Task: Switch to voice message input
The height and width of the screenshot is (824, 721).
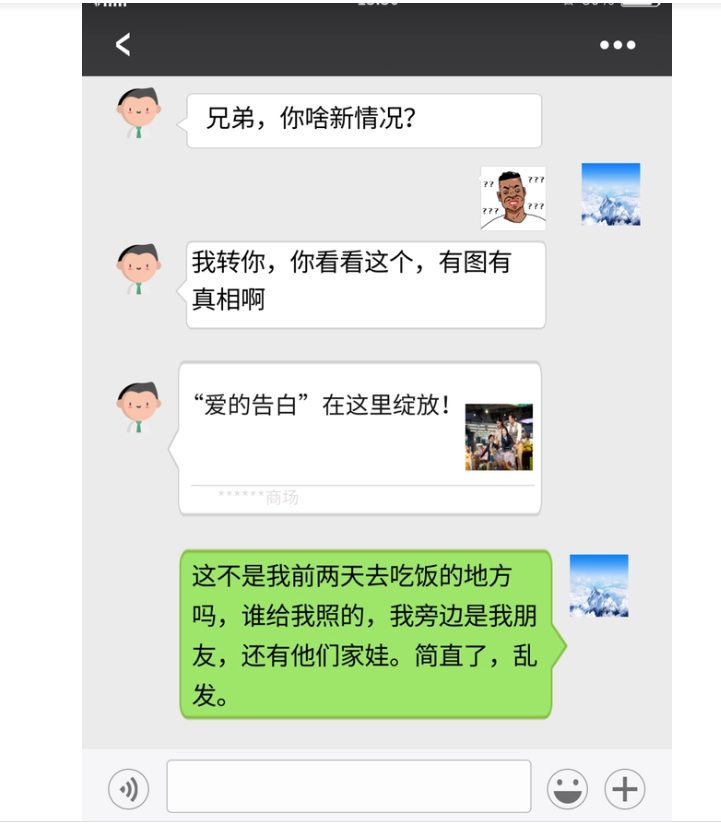Action: pos(128,789)
